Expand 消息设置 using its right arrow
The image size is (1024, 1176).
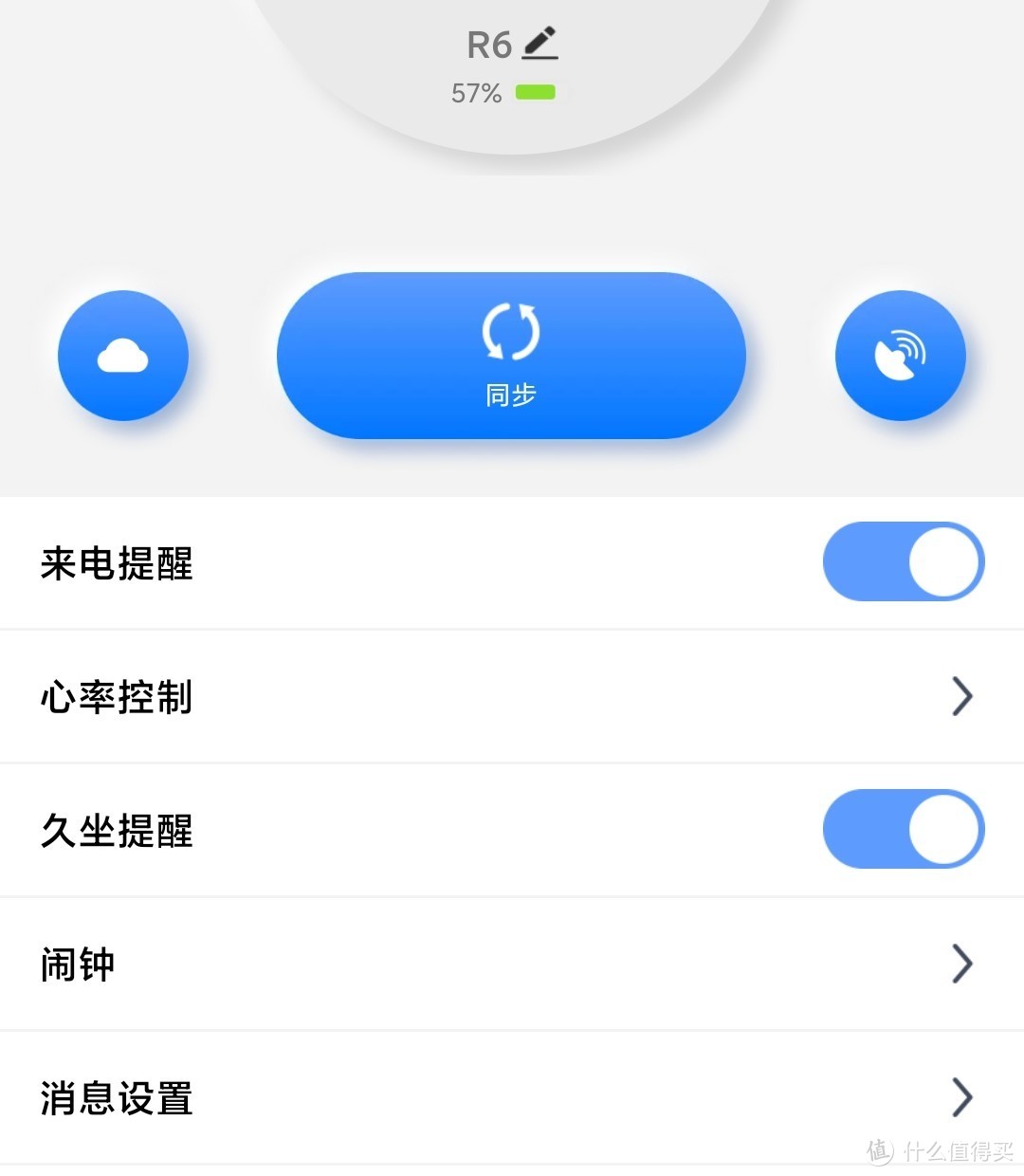(x=961, y=1098)
